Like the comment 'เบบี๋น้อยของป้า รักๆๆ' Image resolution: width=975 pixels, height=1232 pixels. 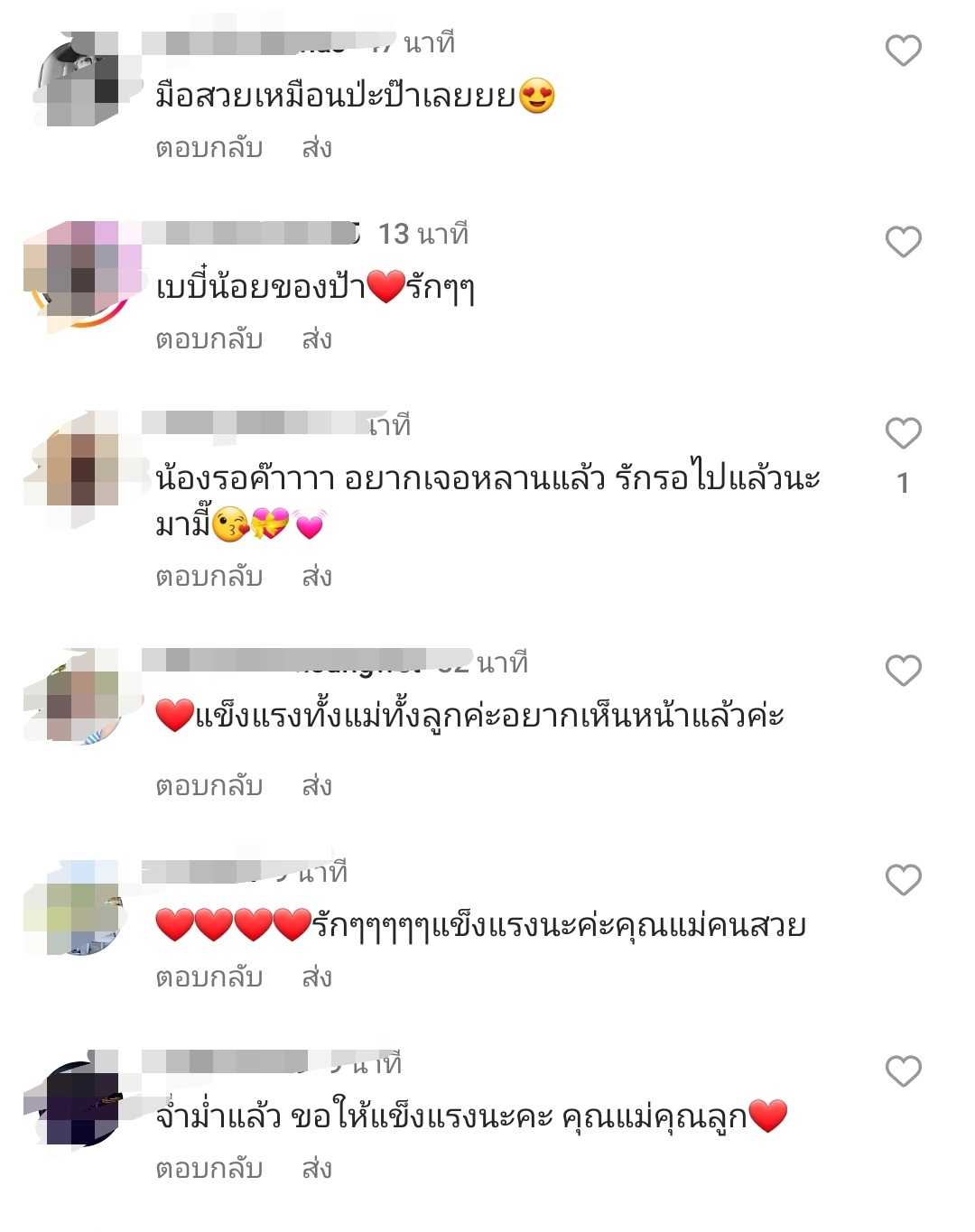pyautogui.click(x=903, y=242)
